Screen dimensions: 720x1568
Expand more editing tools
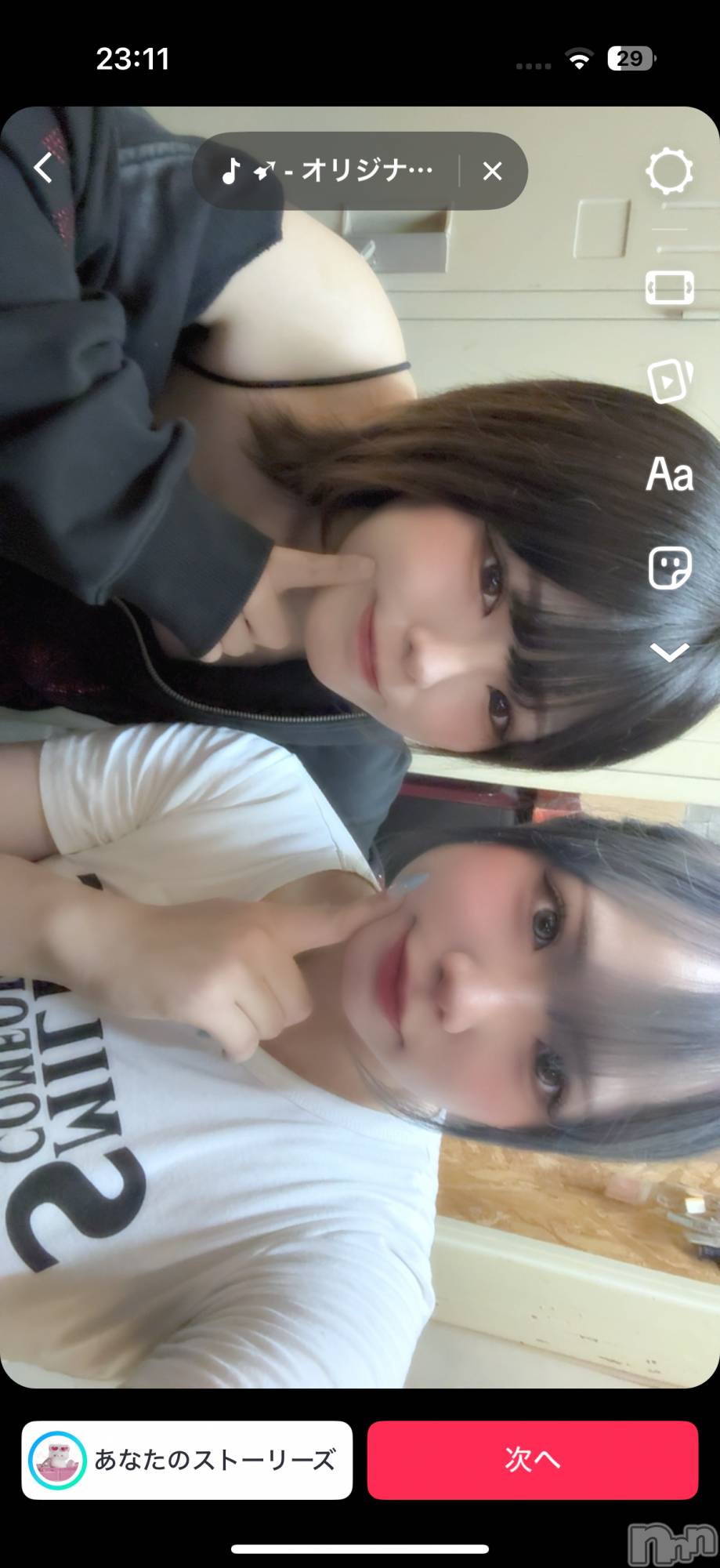669,652
